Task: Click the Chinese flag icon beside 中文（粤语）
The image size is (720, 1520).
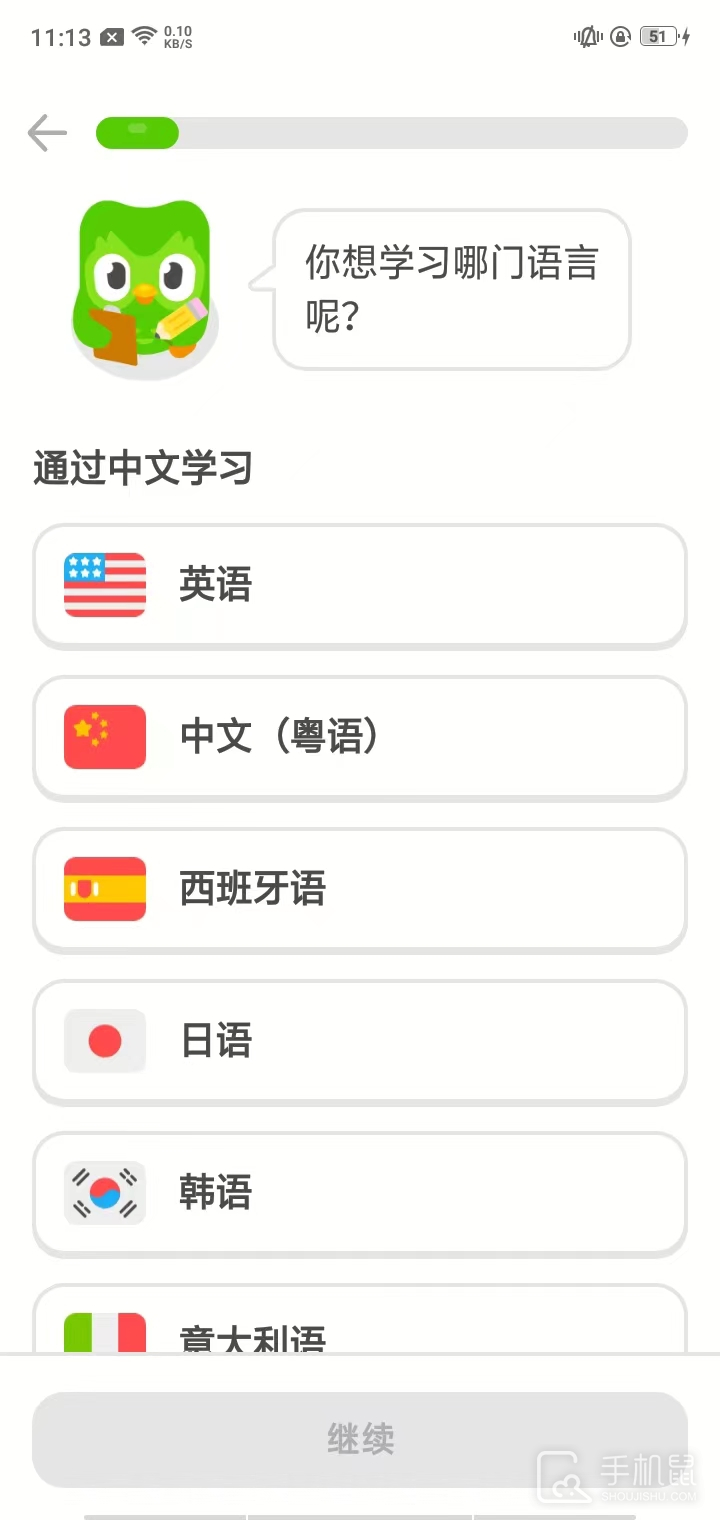Action: [x=104, y=737]
